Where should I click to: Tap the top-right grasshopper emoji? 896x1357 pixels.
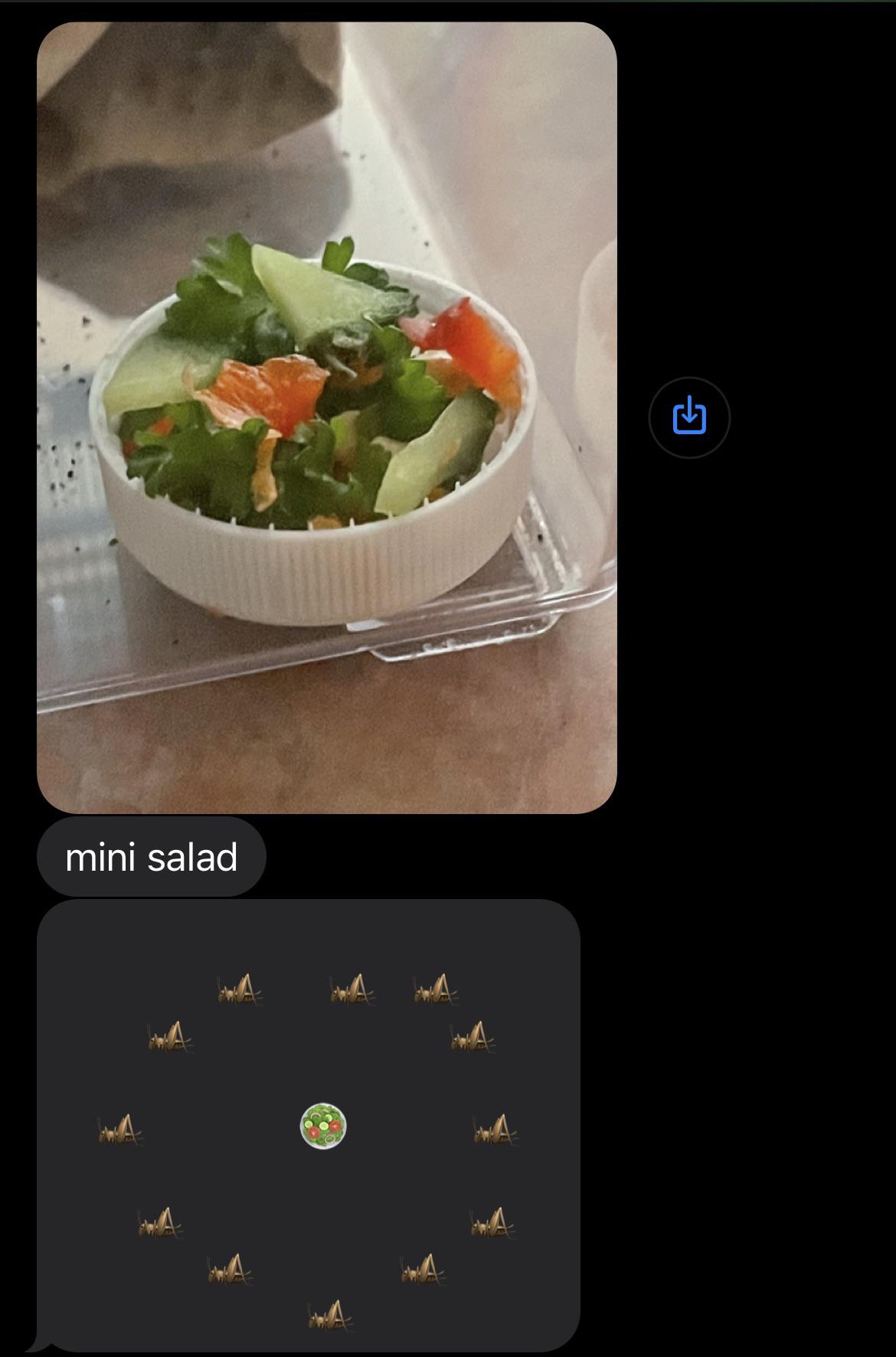(x=435, y=991)
